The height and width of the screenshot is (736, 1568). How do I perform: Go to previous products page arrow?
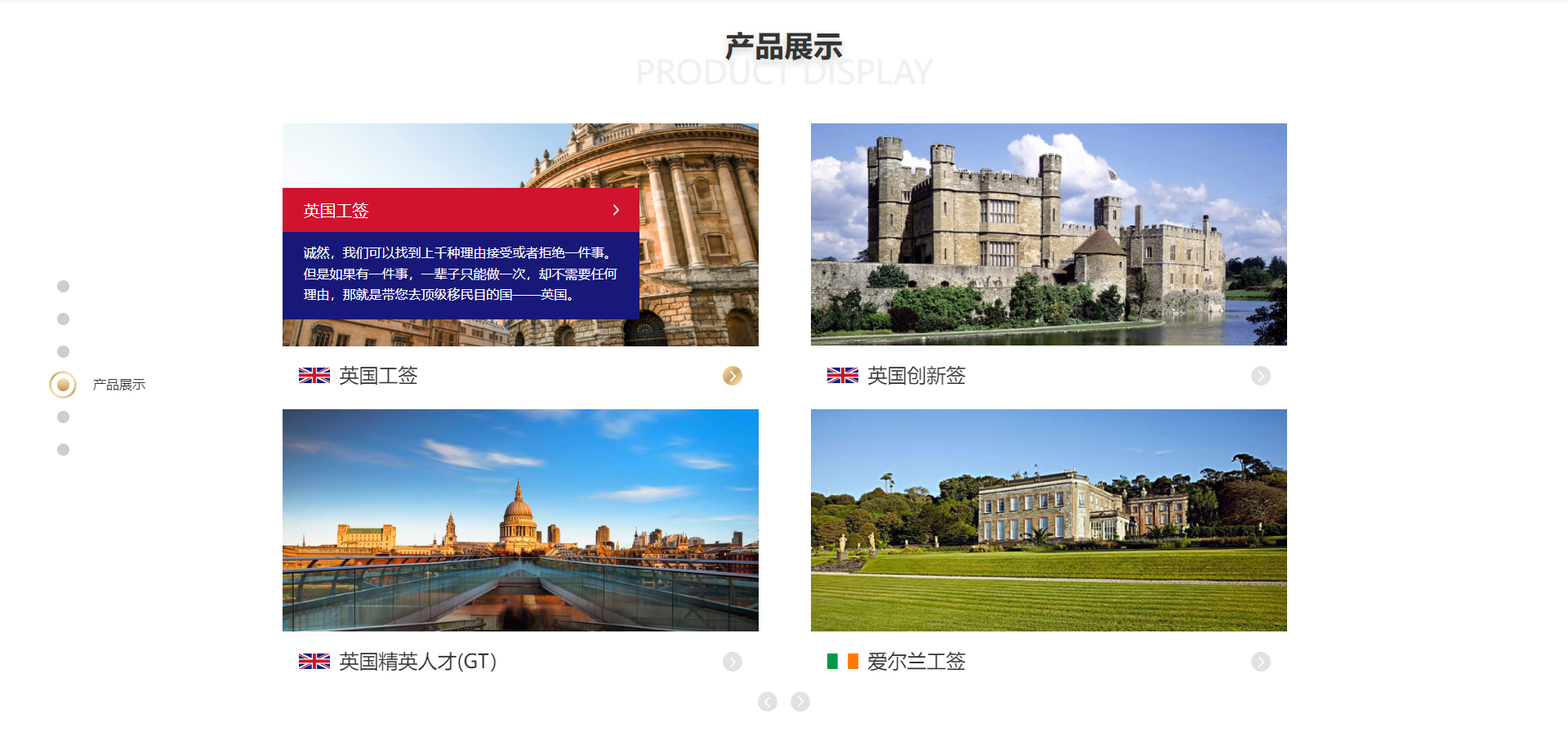click(768, 702)
